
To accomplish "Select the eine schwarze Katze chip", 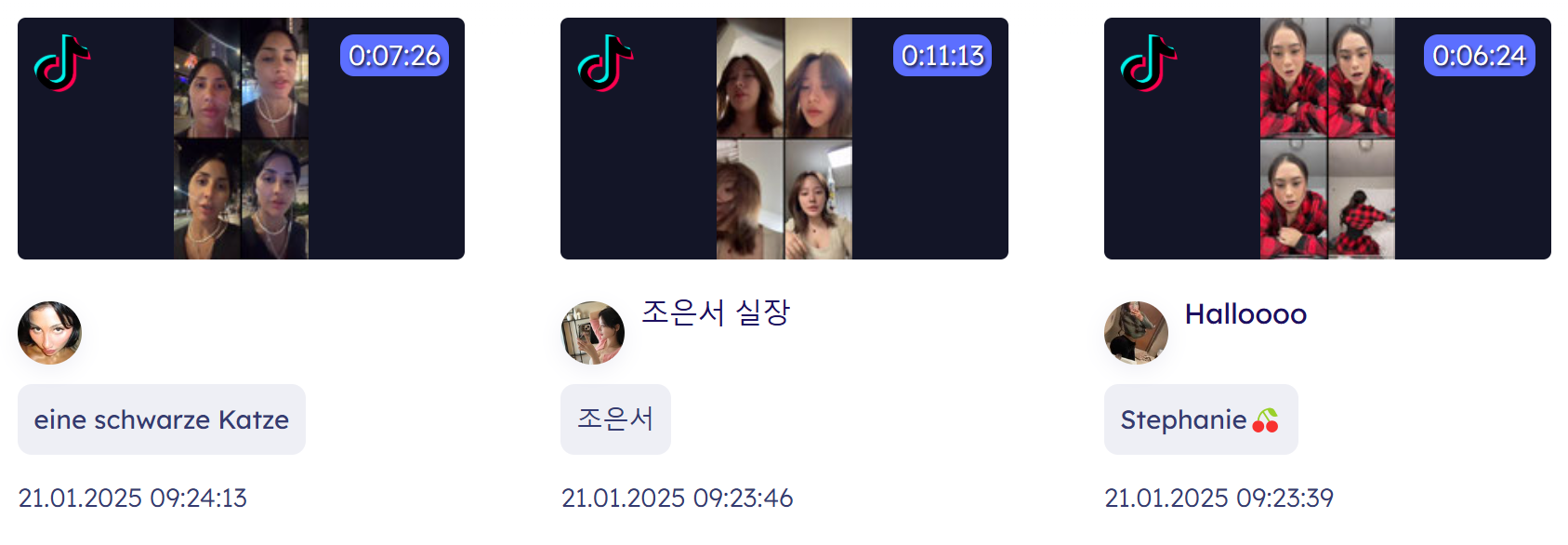I will click(x=162, y=419).
